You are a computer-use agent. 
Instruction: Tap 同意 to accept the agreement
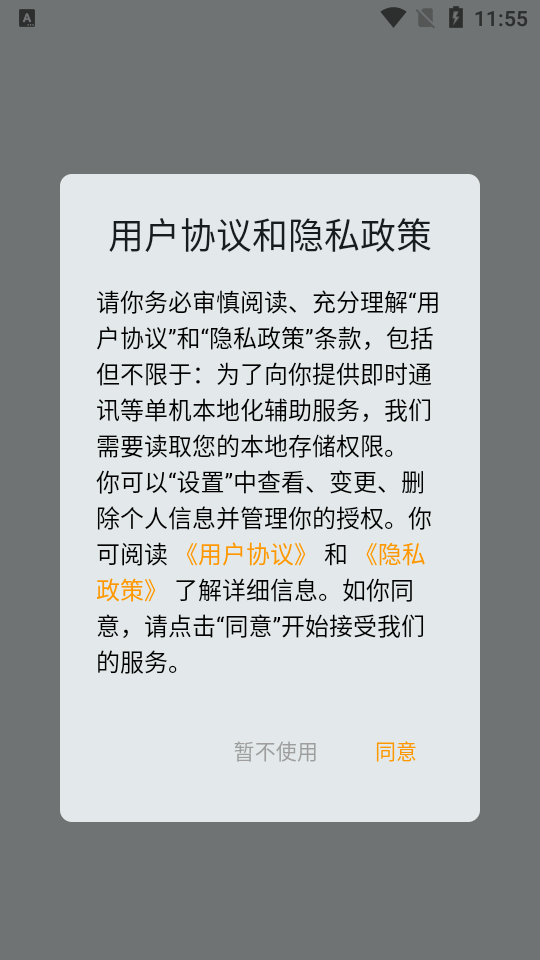click(396, 752)
